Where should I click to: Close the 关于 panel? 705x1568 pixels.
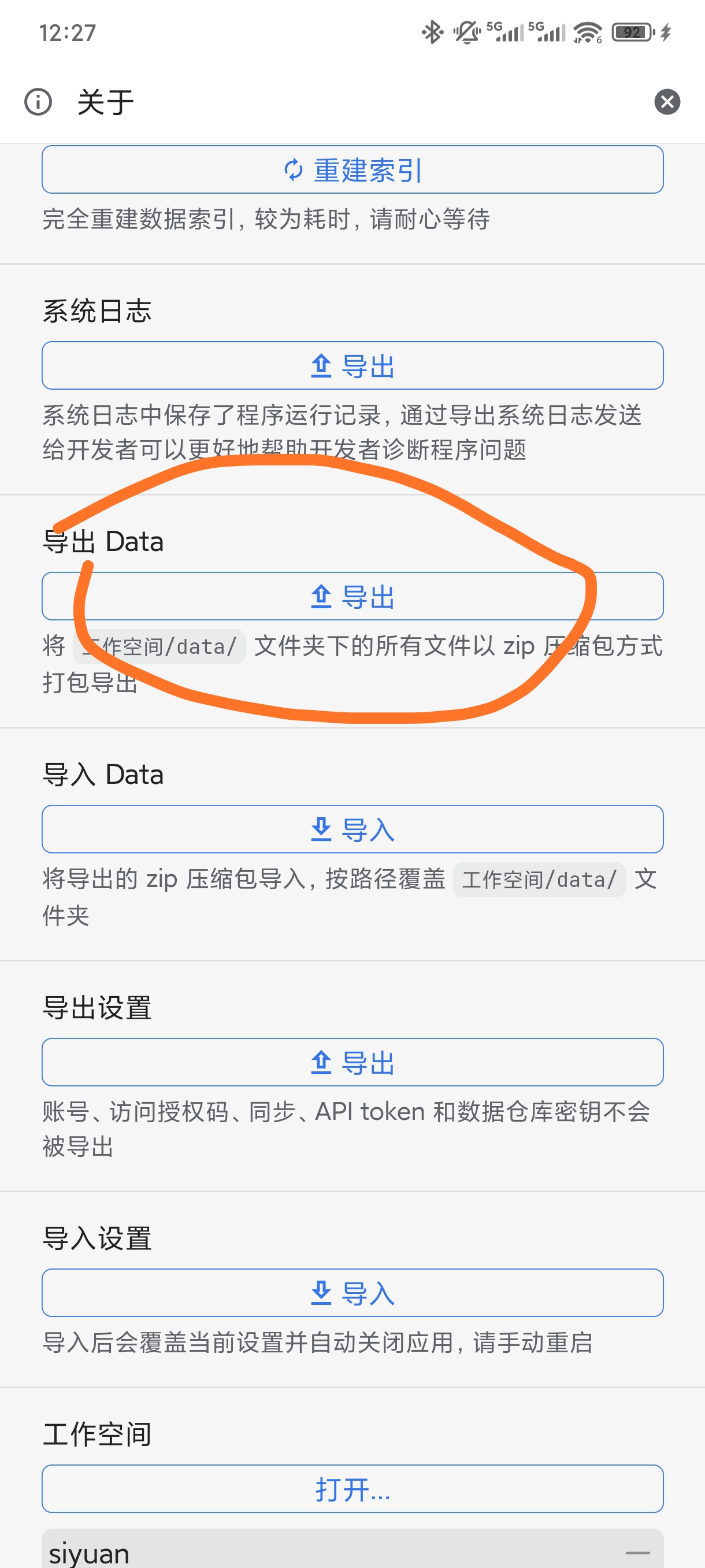pyautogui.click(x=667, y=102)
